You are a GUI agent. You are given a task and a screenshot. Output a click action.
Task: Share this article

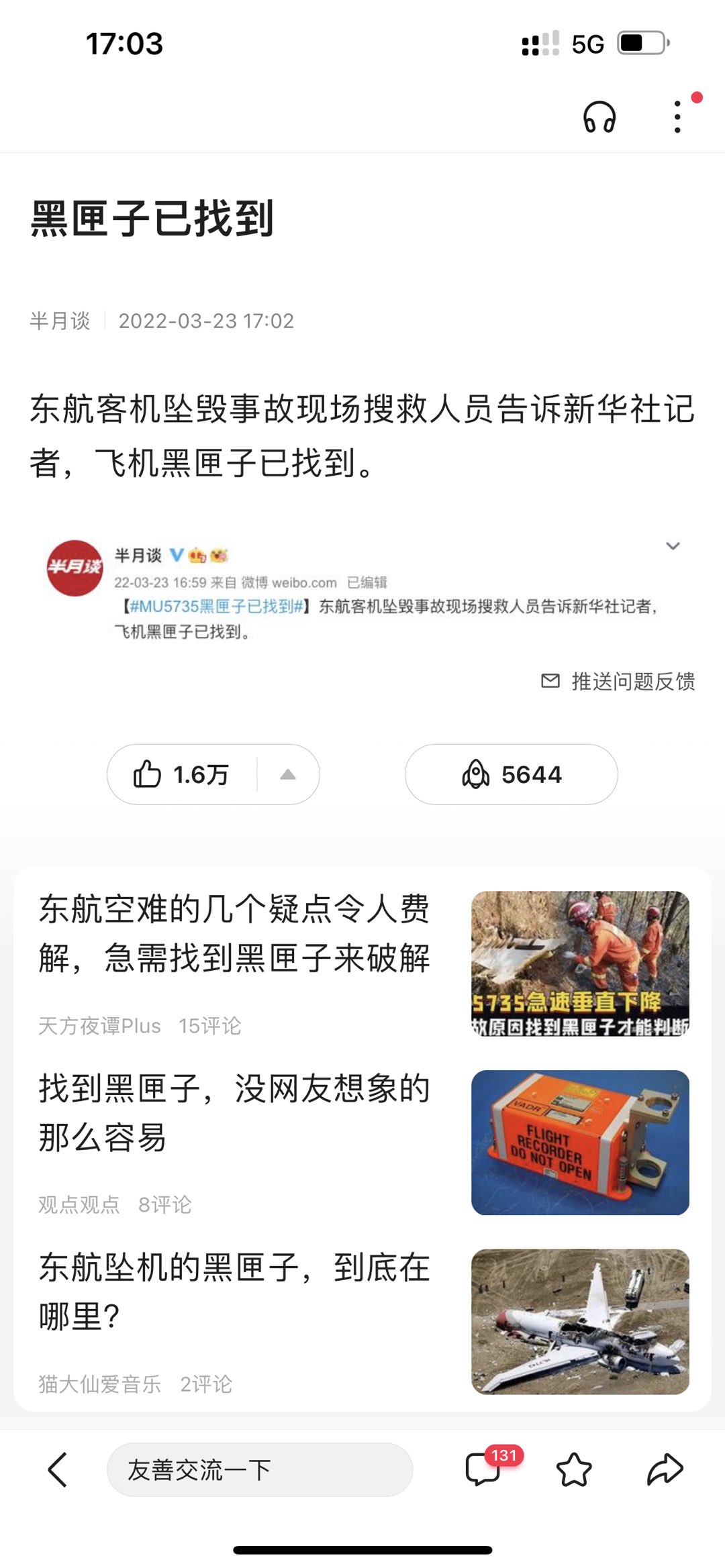click(x=665, y=1469)
